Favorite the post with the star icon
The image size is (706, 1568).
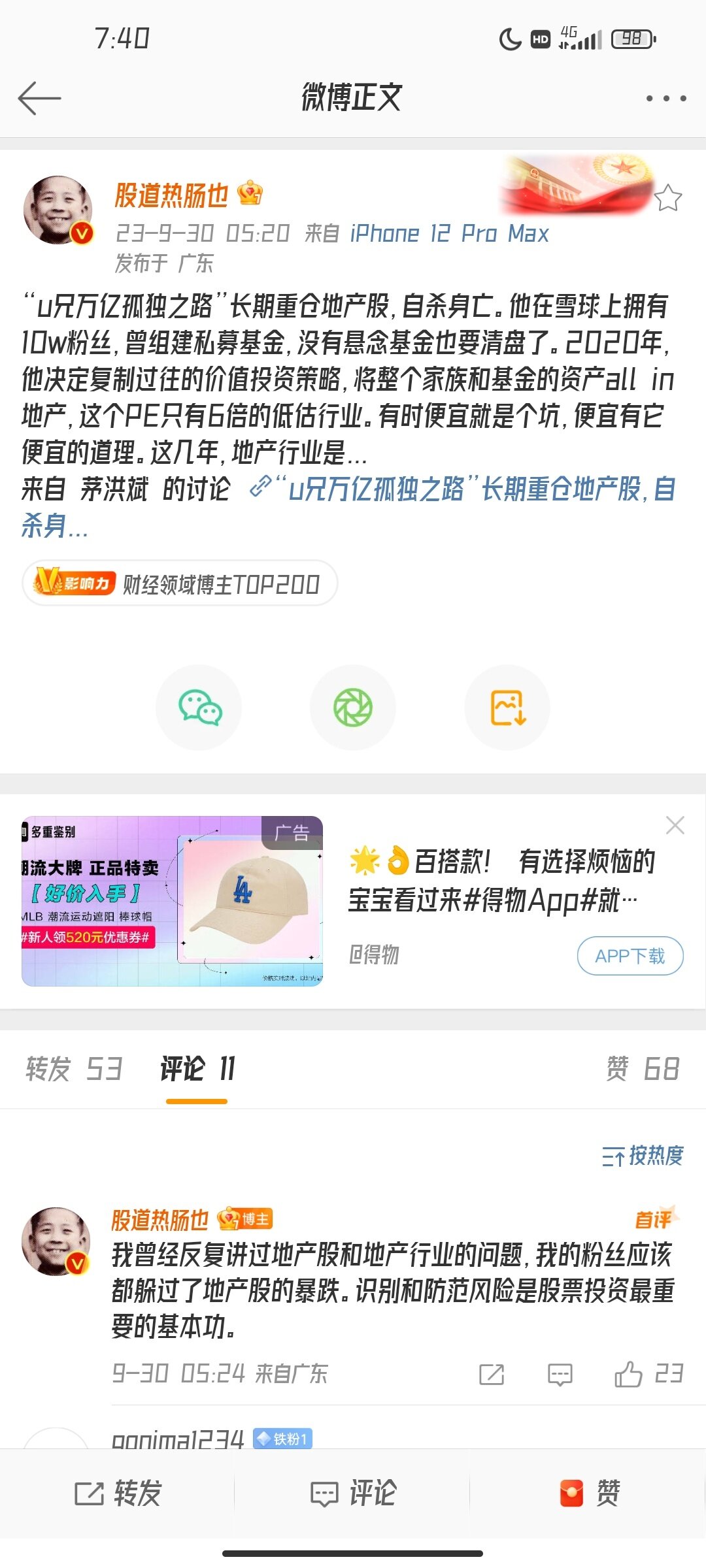pos(667,198)
